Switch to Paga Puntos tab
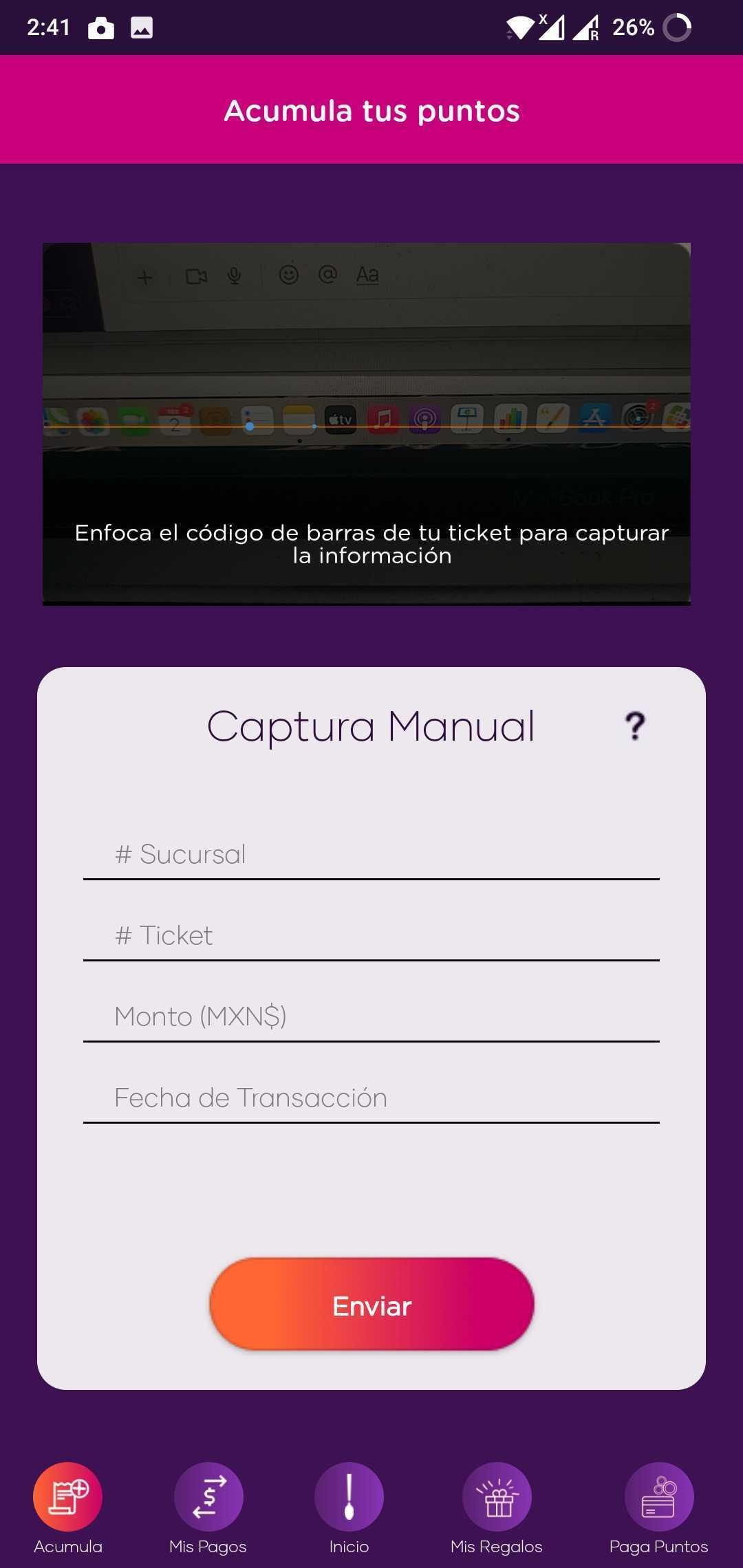This screenshot has width=743, height=1568. coord(658,1507)
